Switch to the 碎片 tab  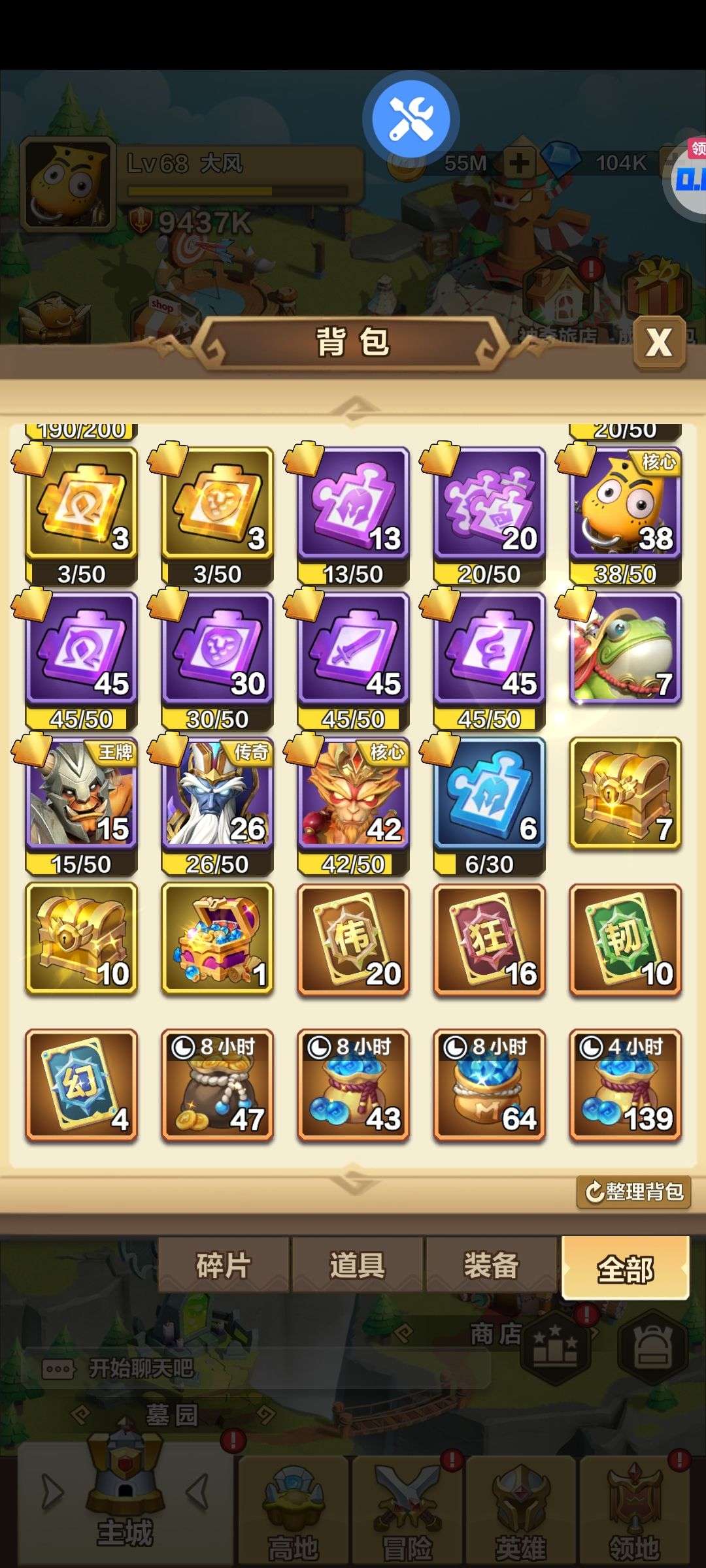coord(223,1266)
